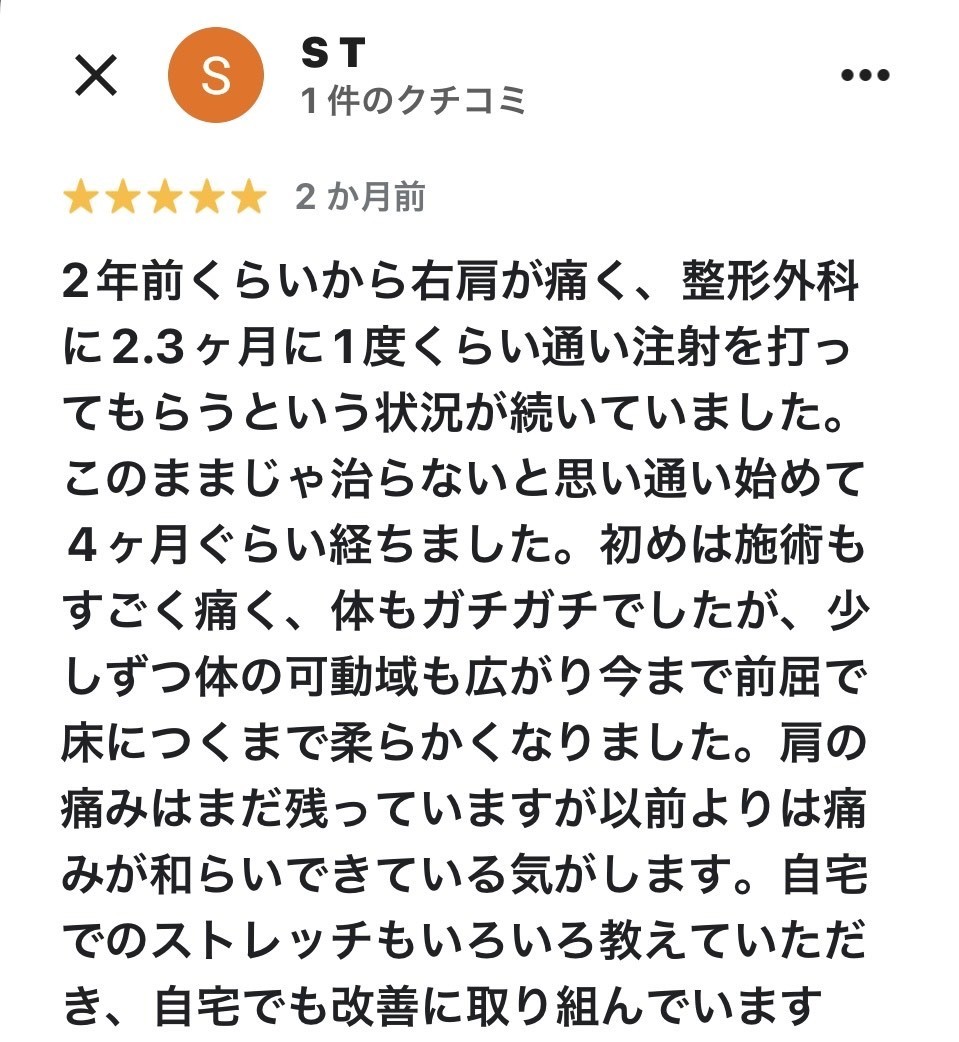
Task: Close the review view
Action: tap(97, 76)
